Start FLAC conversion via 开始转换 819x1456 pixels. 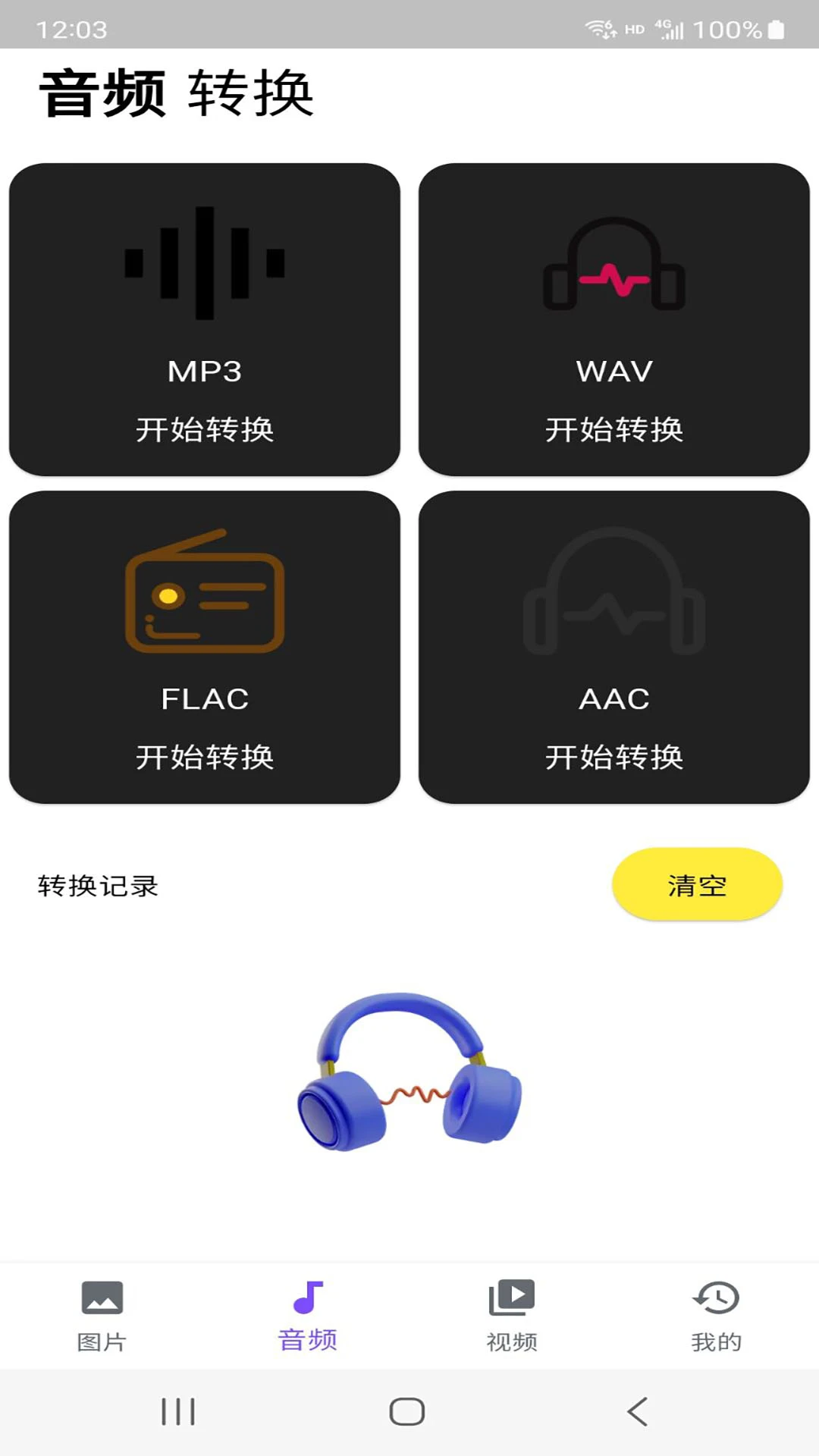[x=206, y=756]
